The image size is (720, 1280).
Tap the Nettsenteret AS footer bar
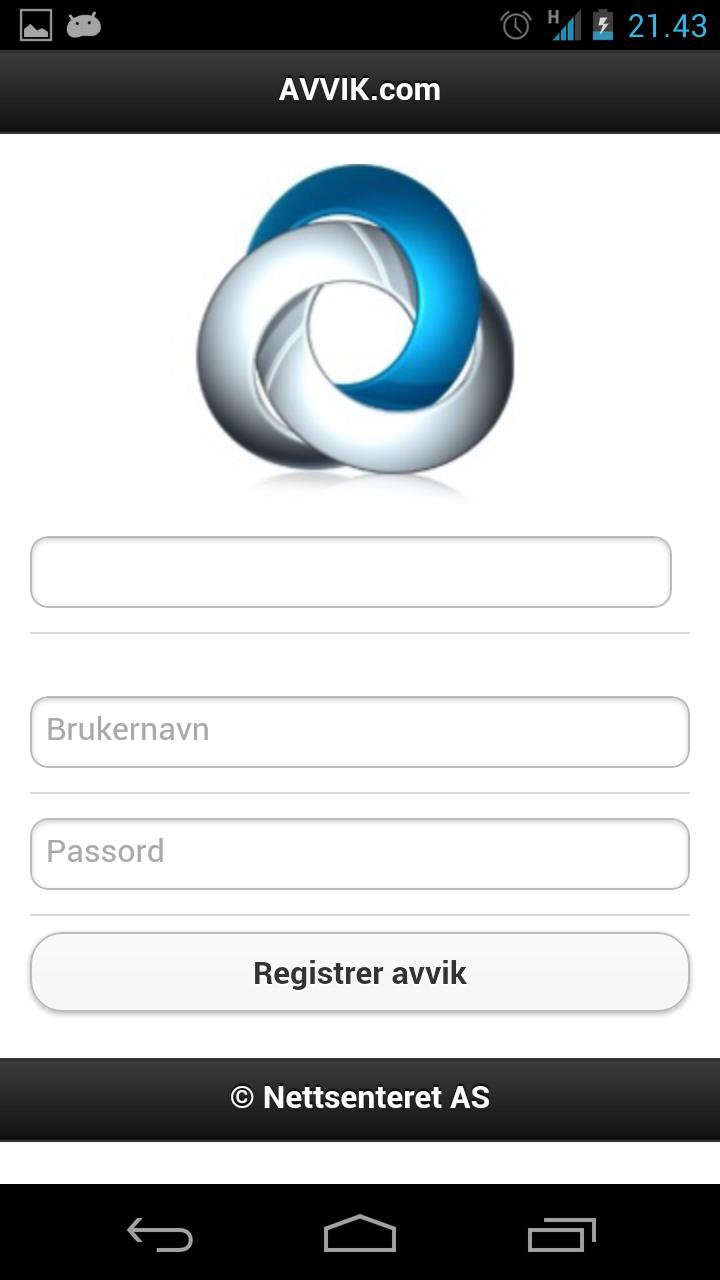click(360, 1097)
